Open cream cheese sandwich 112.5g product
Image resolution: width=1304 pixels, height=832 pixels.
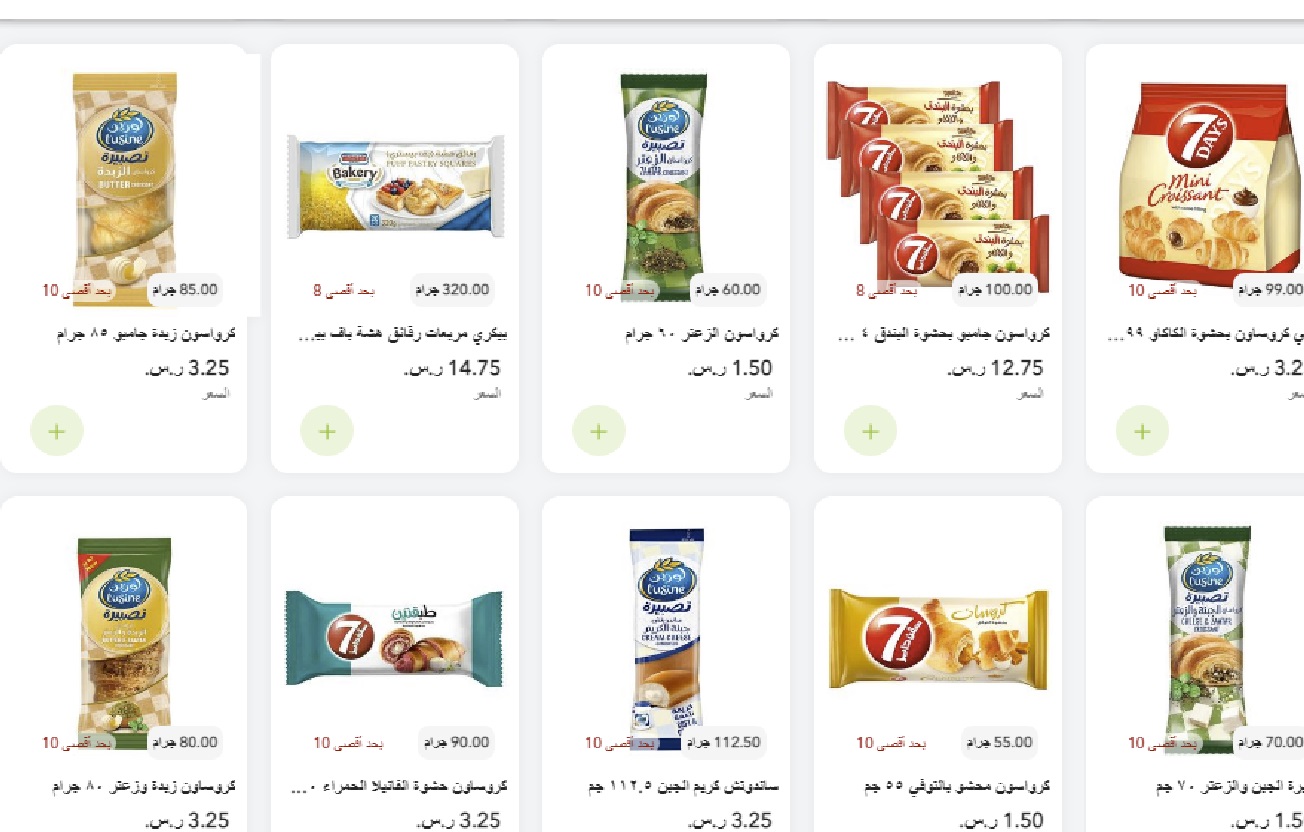pos(664,640)
